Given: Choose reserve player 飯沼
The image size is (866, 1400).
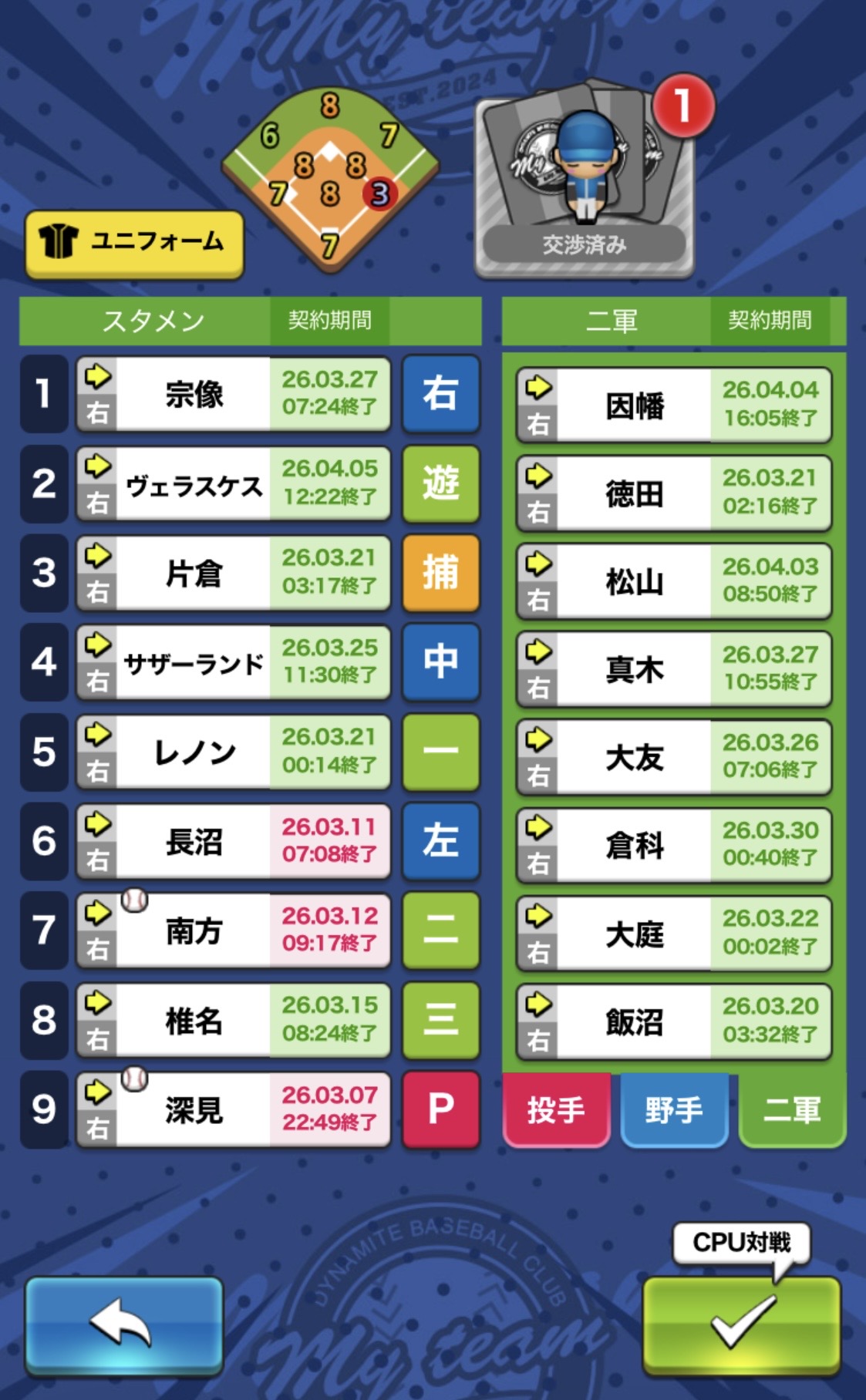Looking at the screenshot, I should pos(674,1021).
